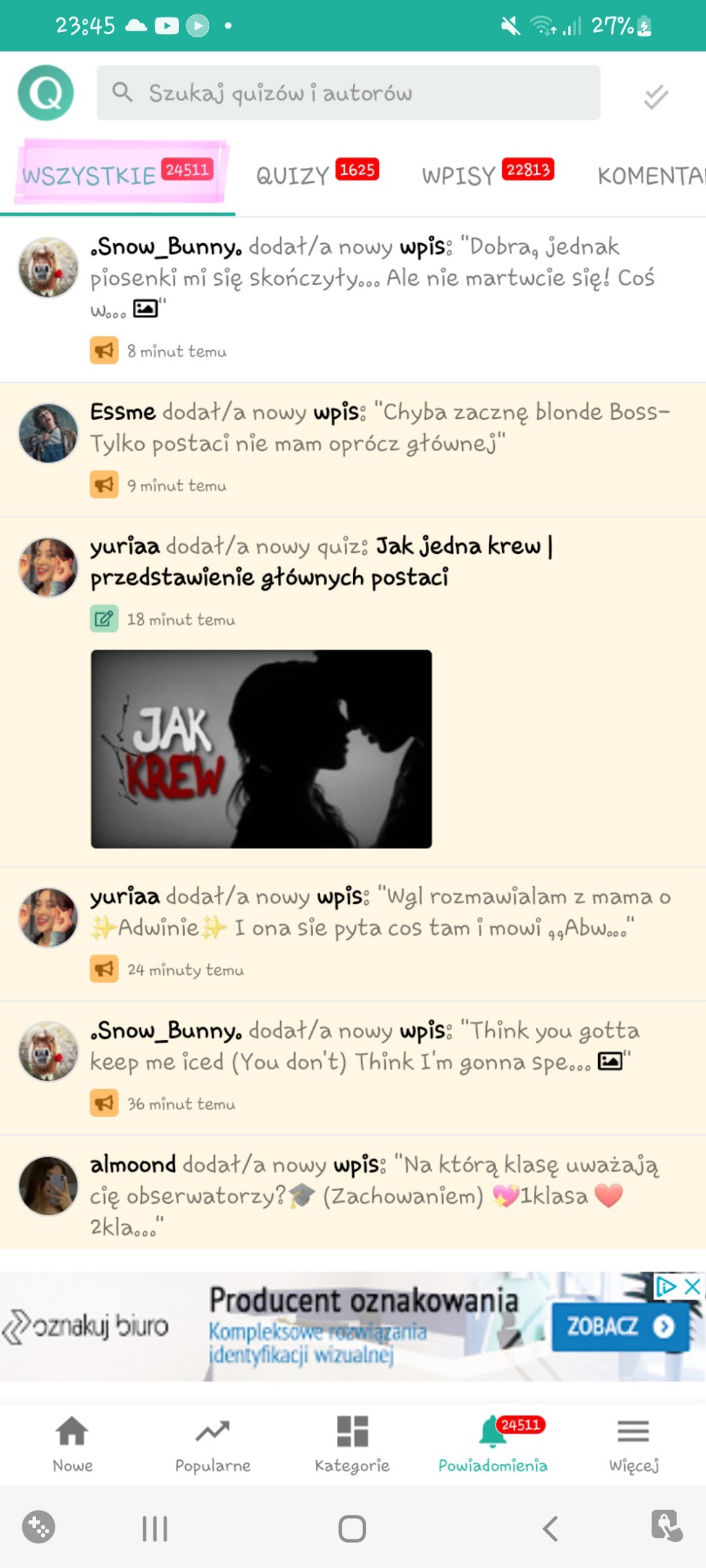The width and height of the screenshot is (706, 1568).
Task: Open Snow_Bunny's post about piosenki
Action: [x=373, y=278]
